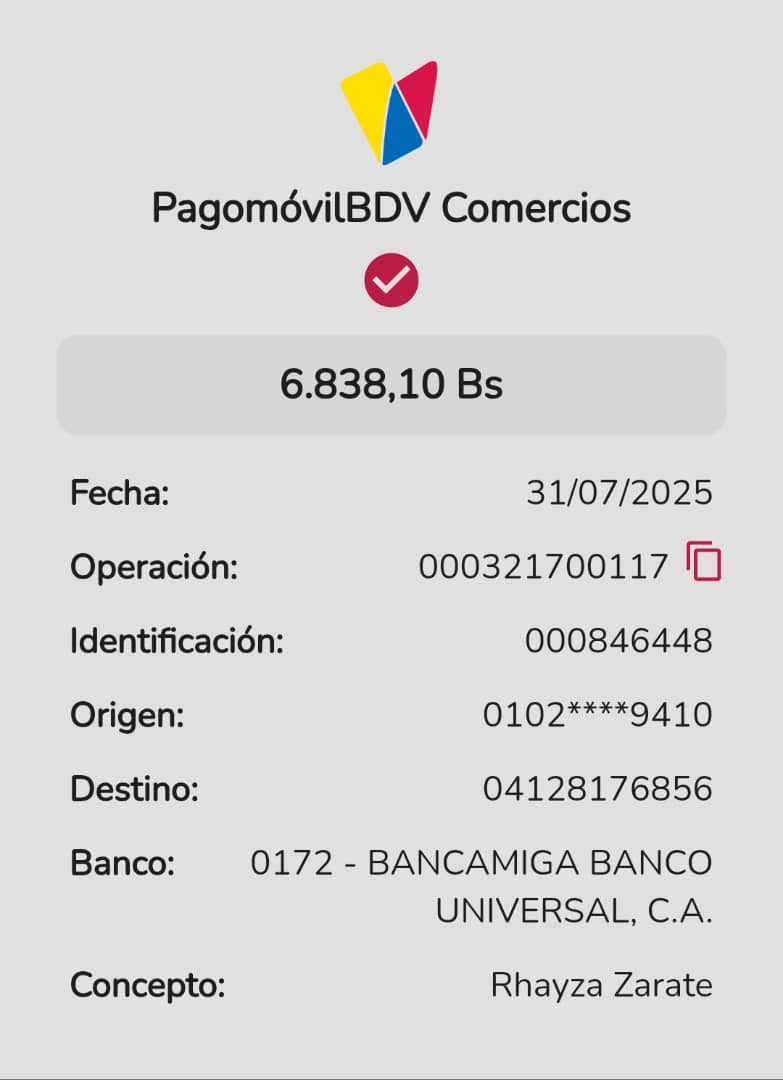Copy the operation number 000321700117
The height and width of the screenshot is (1080, 783).
pos(704,562)
